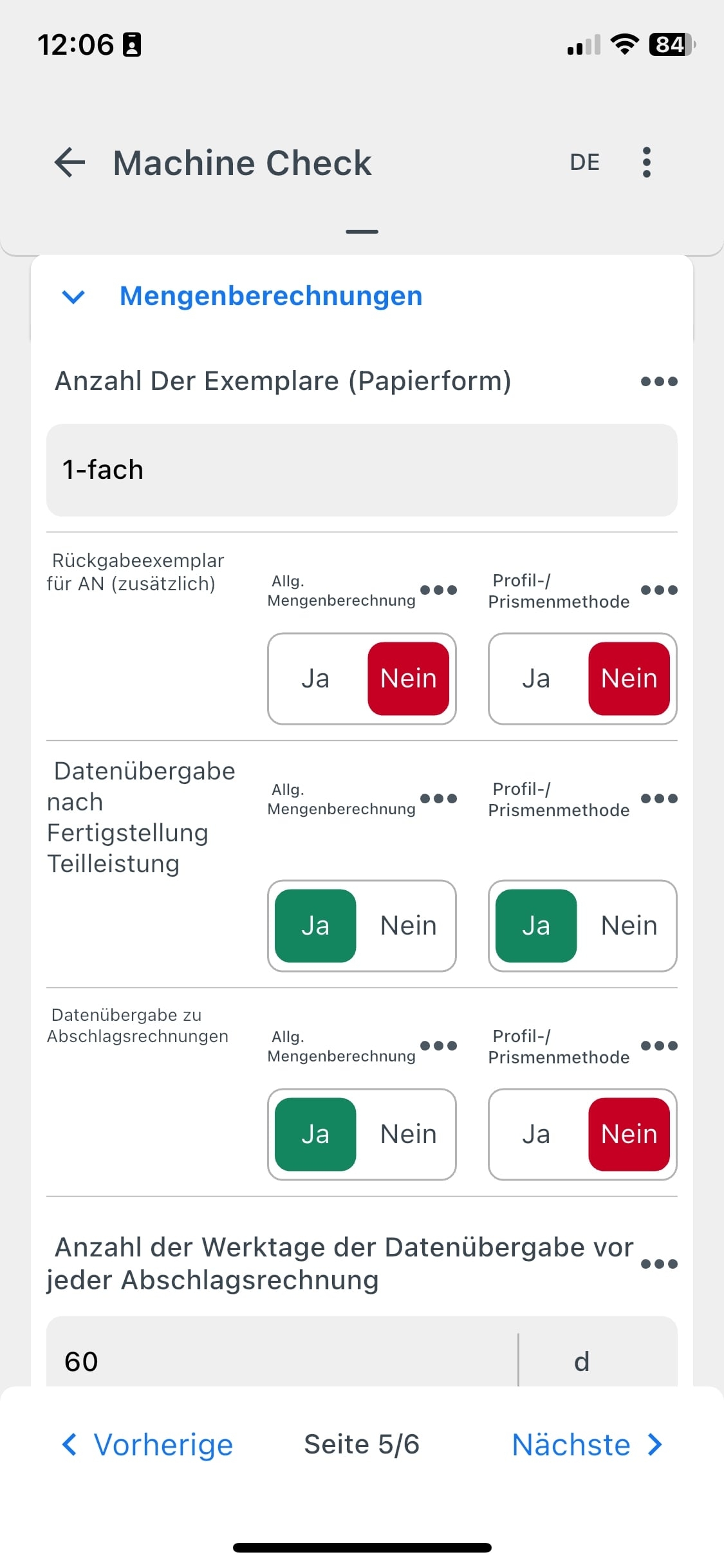Go to the Vorherige page
The width and height of the screenshot is (724, 1568).
pos(148,1444)
